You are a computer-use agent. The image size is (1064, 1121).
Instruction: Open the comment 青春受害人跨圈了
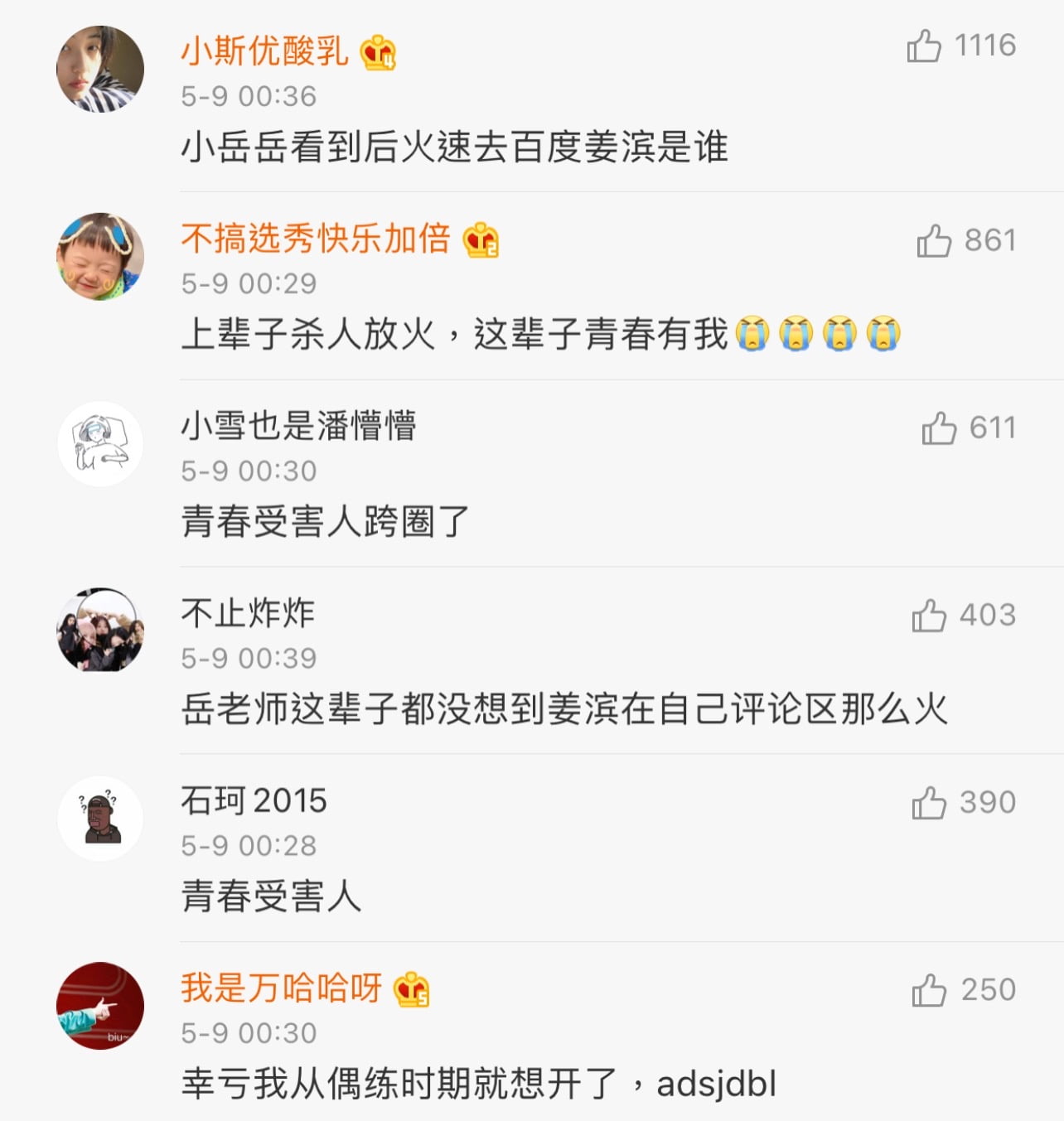pos(325,522)
